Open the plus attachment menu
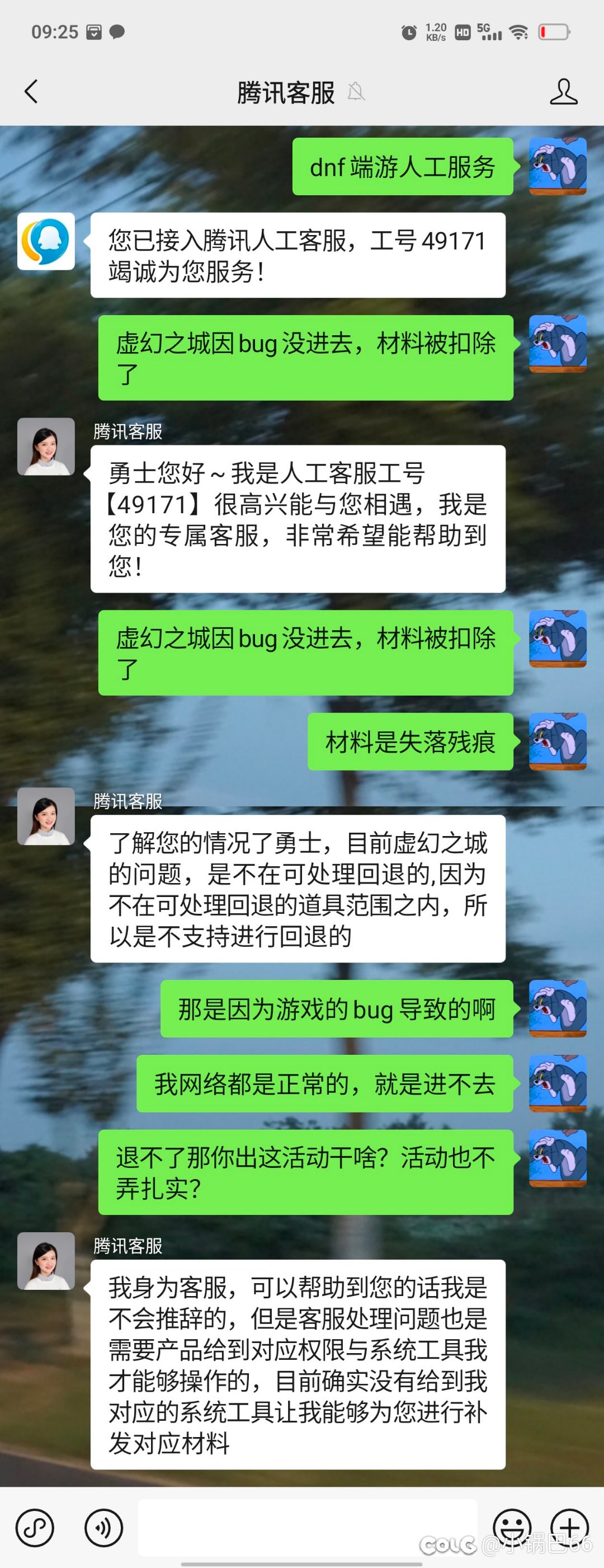The image size is (604, 1568). (570, 1527)
